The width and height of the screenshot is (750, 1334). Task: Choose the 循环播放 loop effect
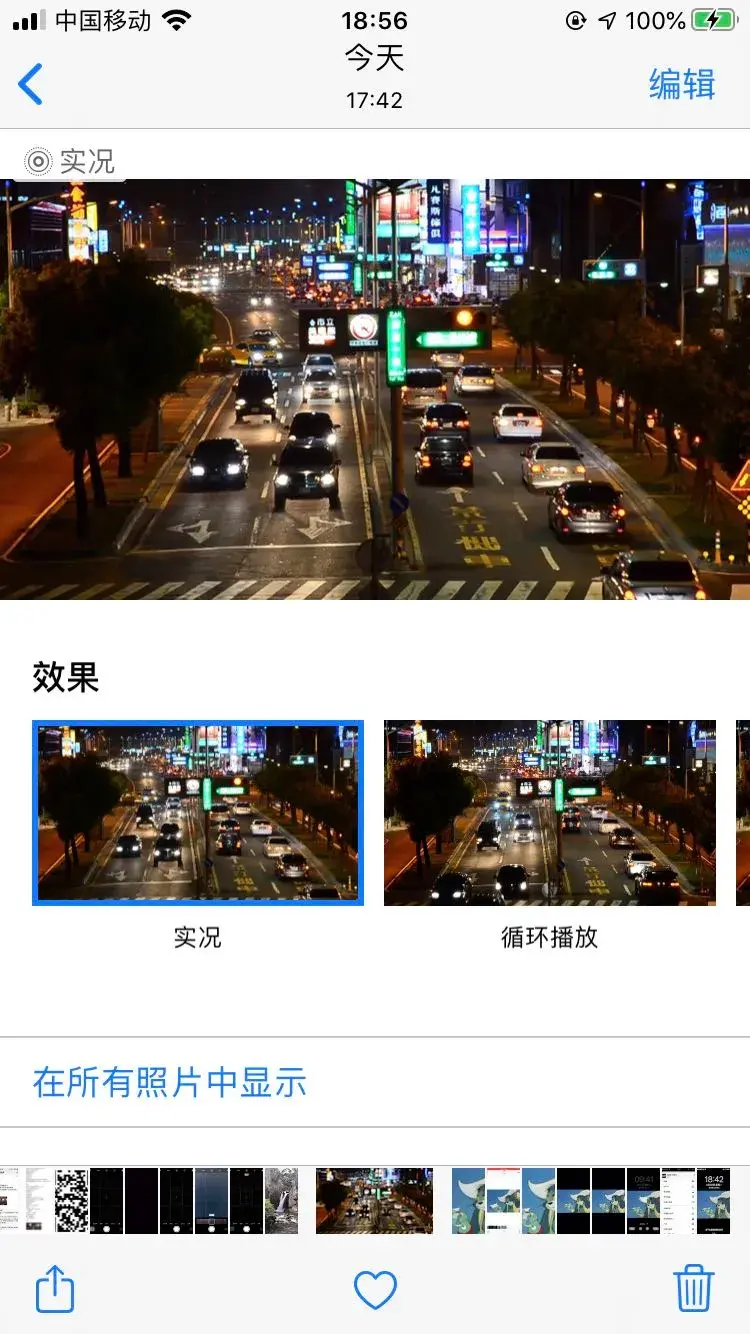tap(550, 812)
